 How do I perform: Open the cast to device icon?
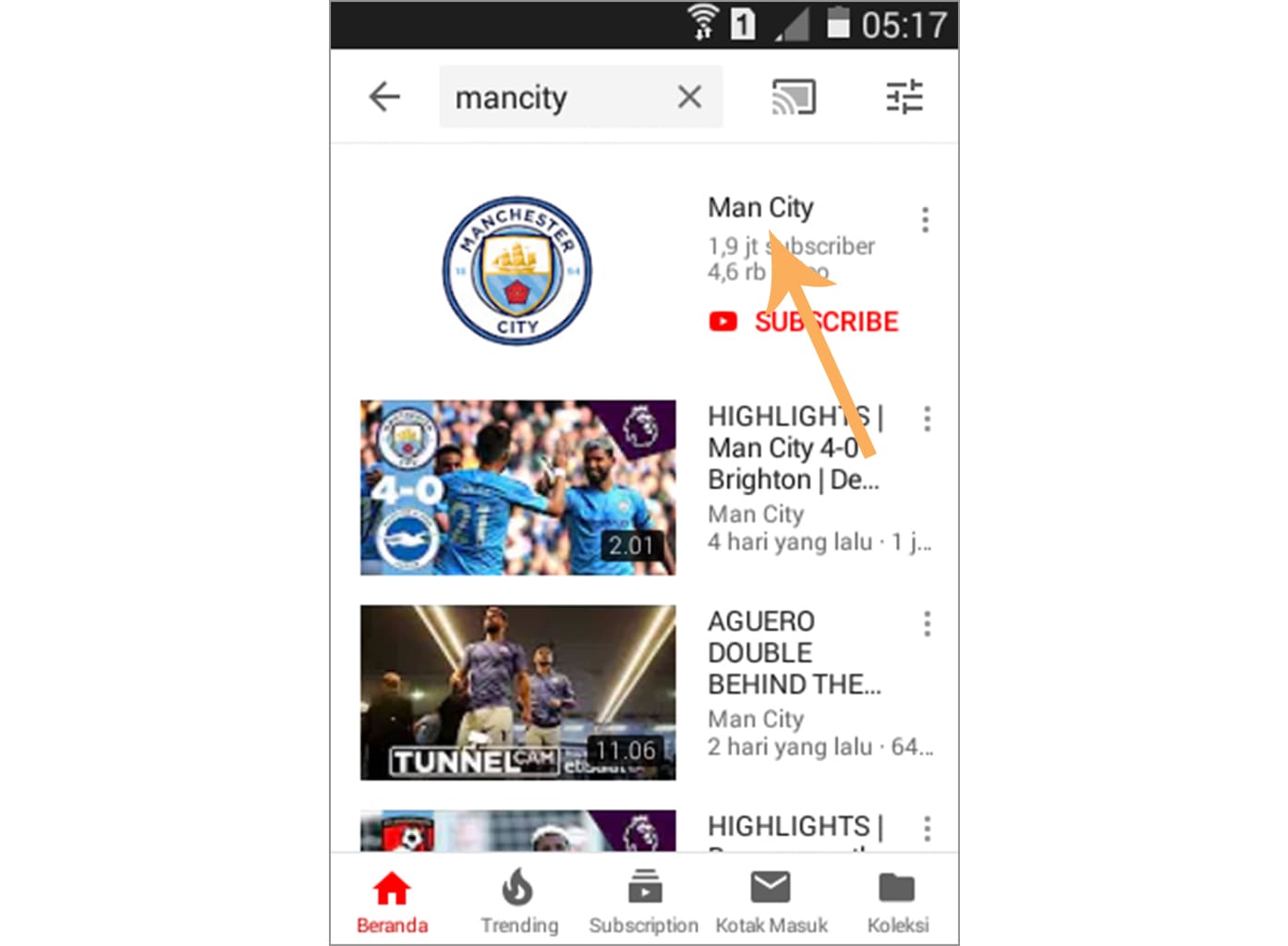(794, 96)
